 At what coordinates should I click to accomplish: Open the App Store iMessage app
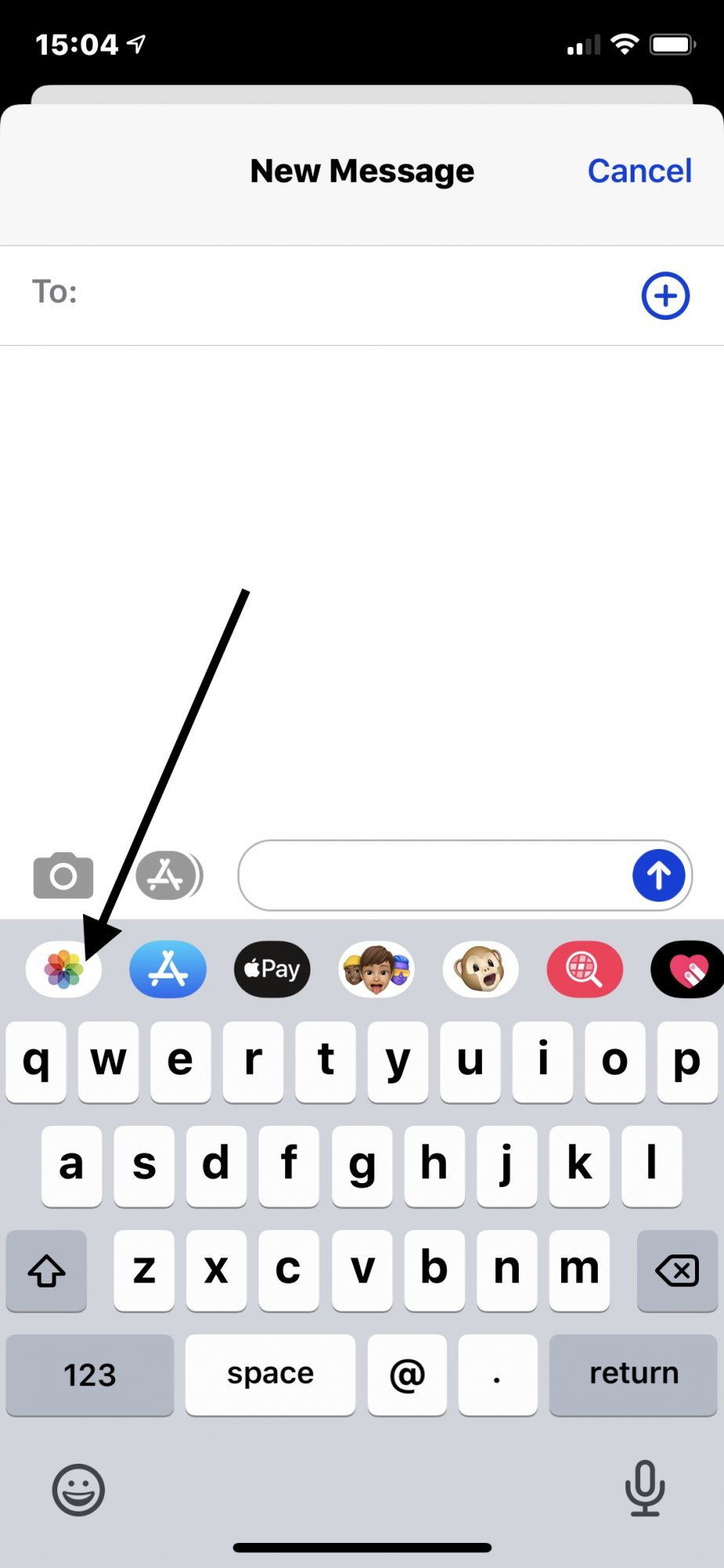[168, 969]
